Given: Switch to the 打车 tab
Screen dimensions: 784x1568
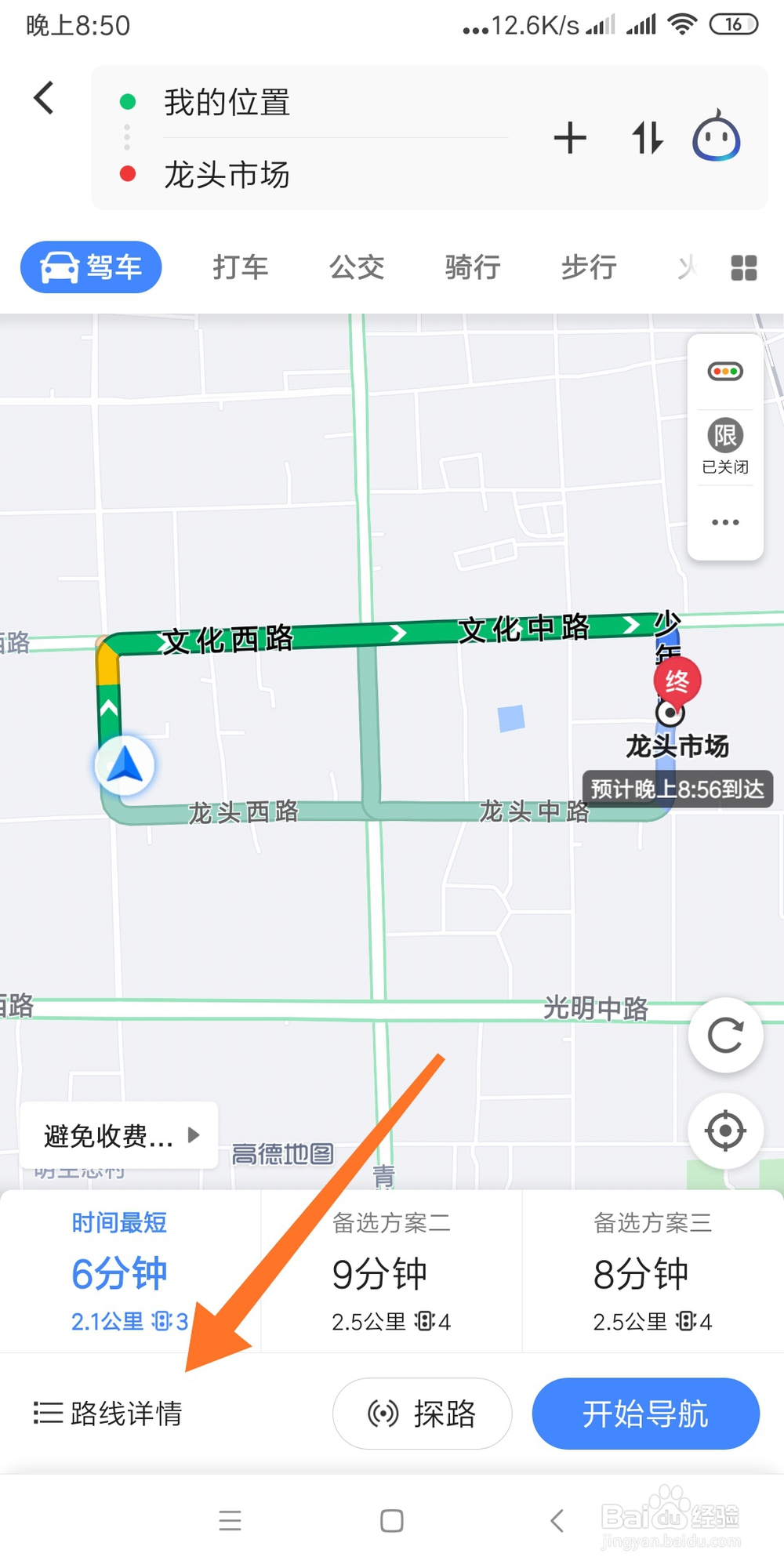Looking at the screenshot, I should (241, 267).
